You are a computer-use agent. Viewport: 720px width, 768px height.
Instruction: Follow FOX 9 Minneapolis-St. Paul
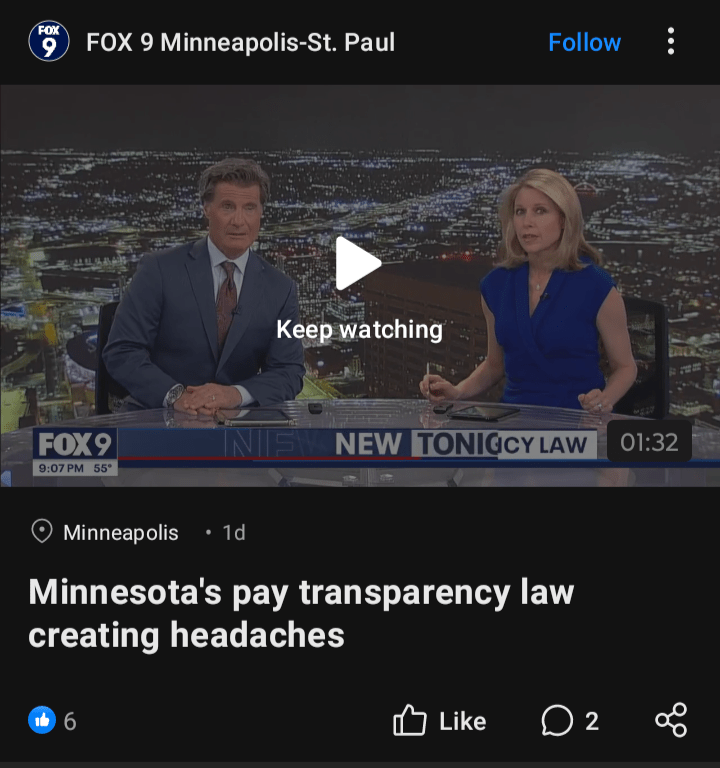click(x=584, y=42)
